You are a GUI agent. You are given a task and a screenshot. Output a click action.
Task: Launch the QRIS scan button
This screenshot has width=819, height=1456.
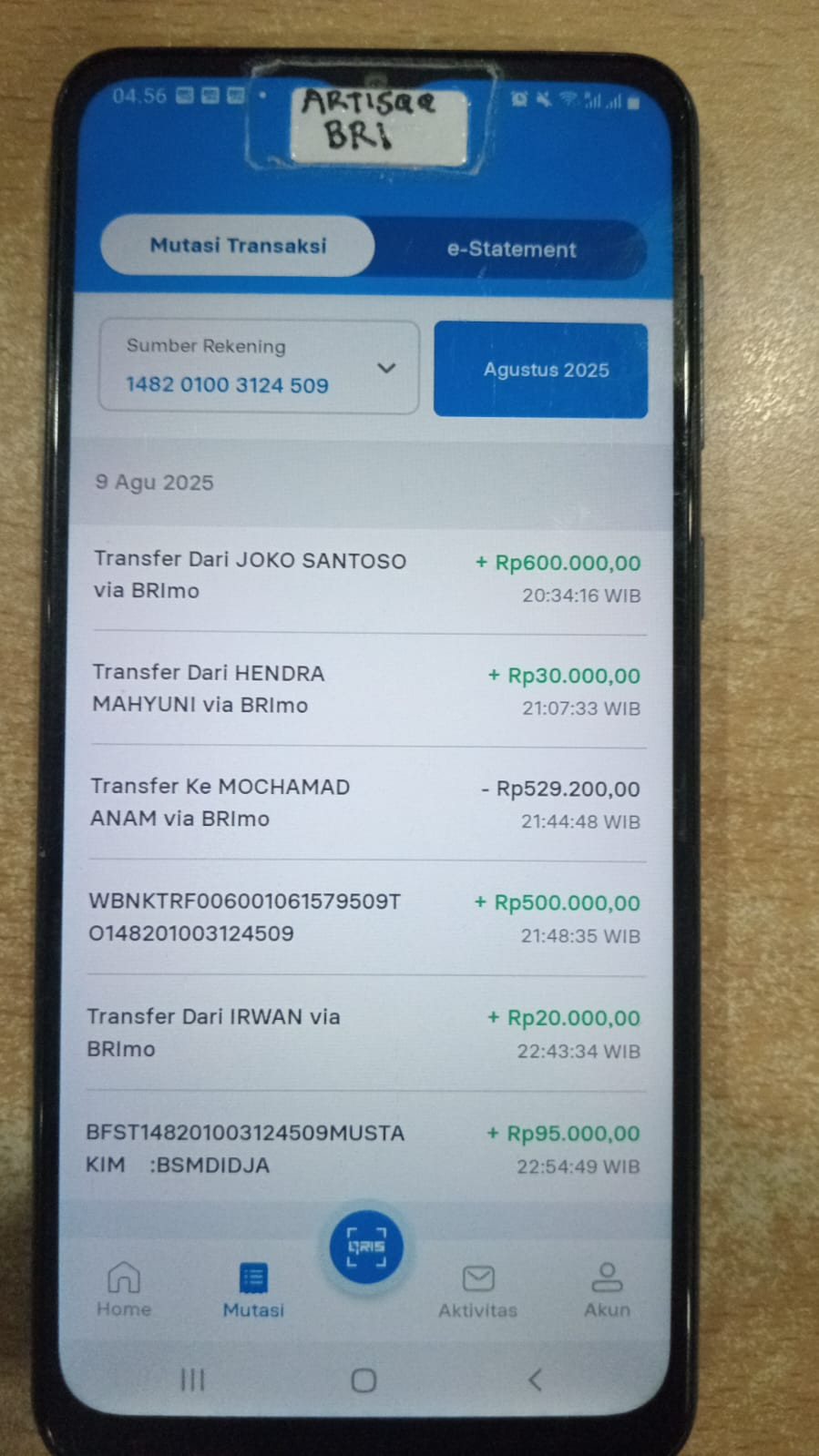pos(366,1247)
